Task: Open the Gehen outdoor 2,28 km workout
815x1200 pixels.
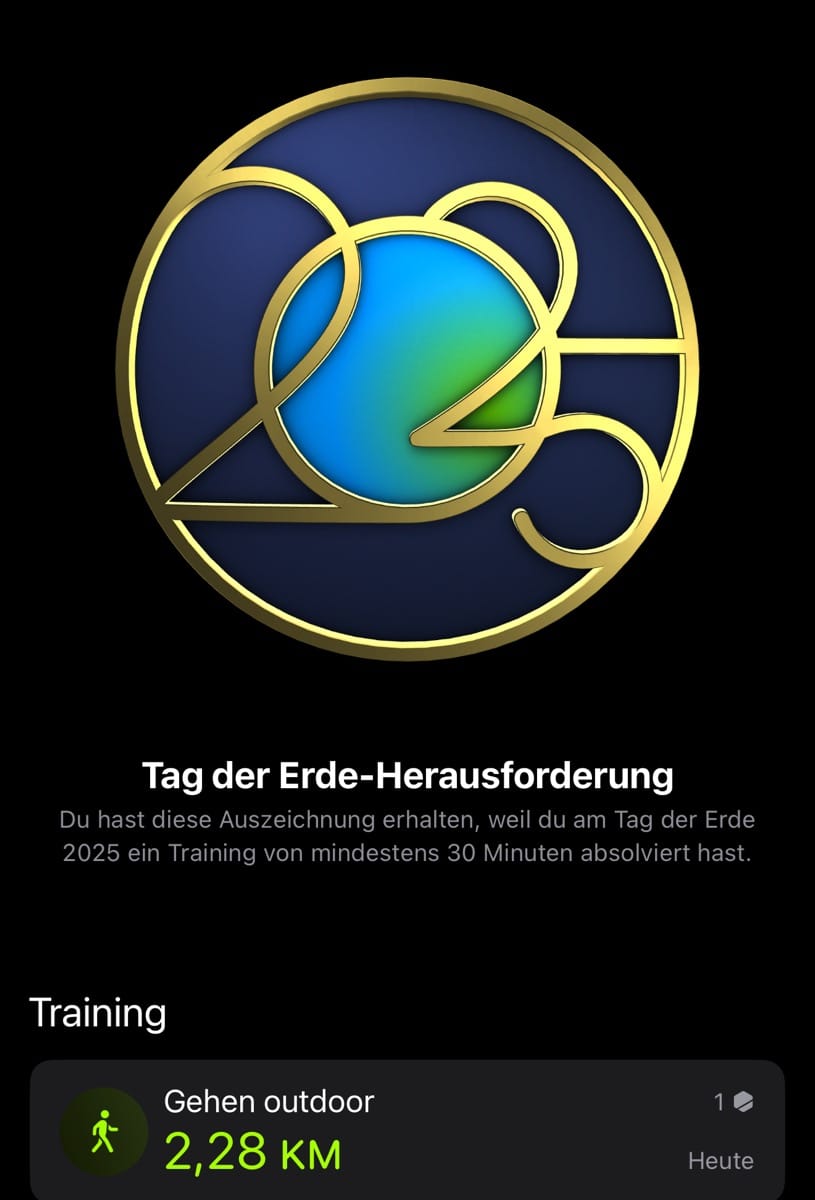Action: click(406, 1130)
